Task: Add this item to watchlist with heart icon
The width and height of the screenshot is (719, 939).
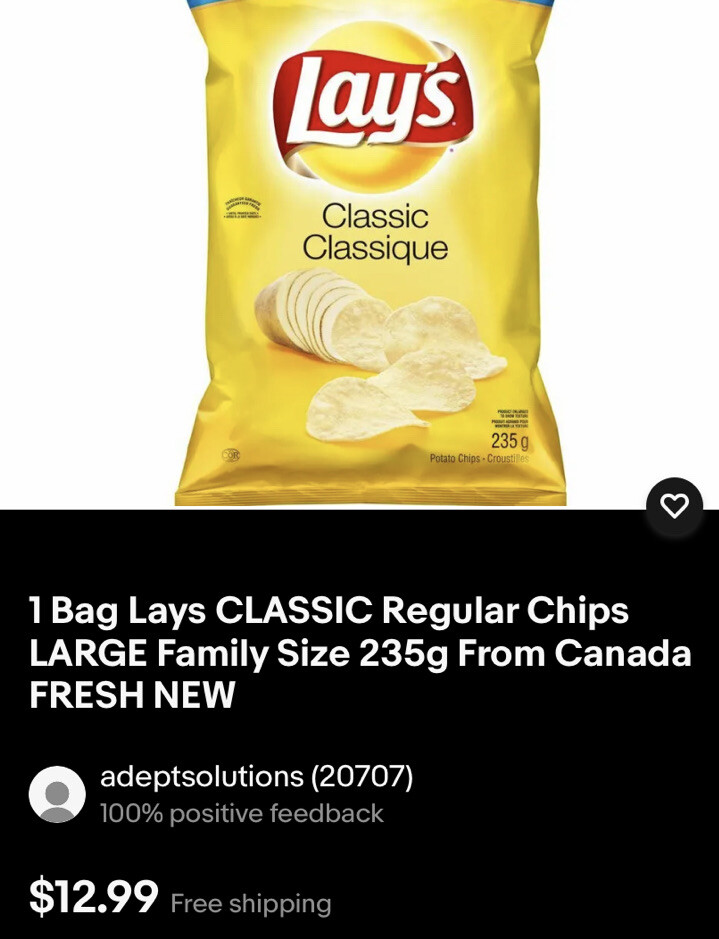Action: coord(674,506)
